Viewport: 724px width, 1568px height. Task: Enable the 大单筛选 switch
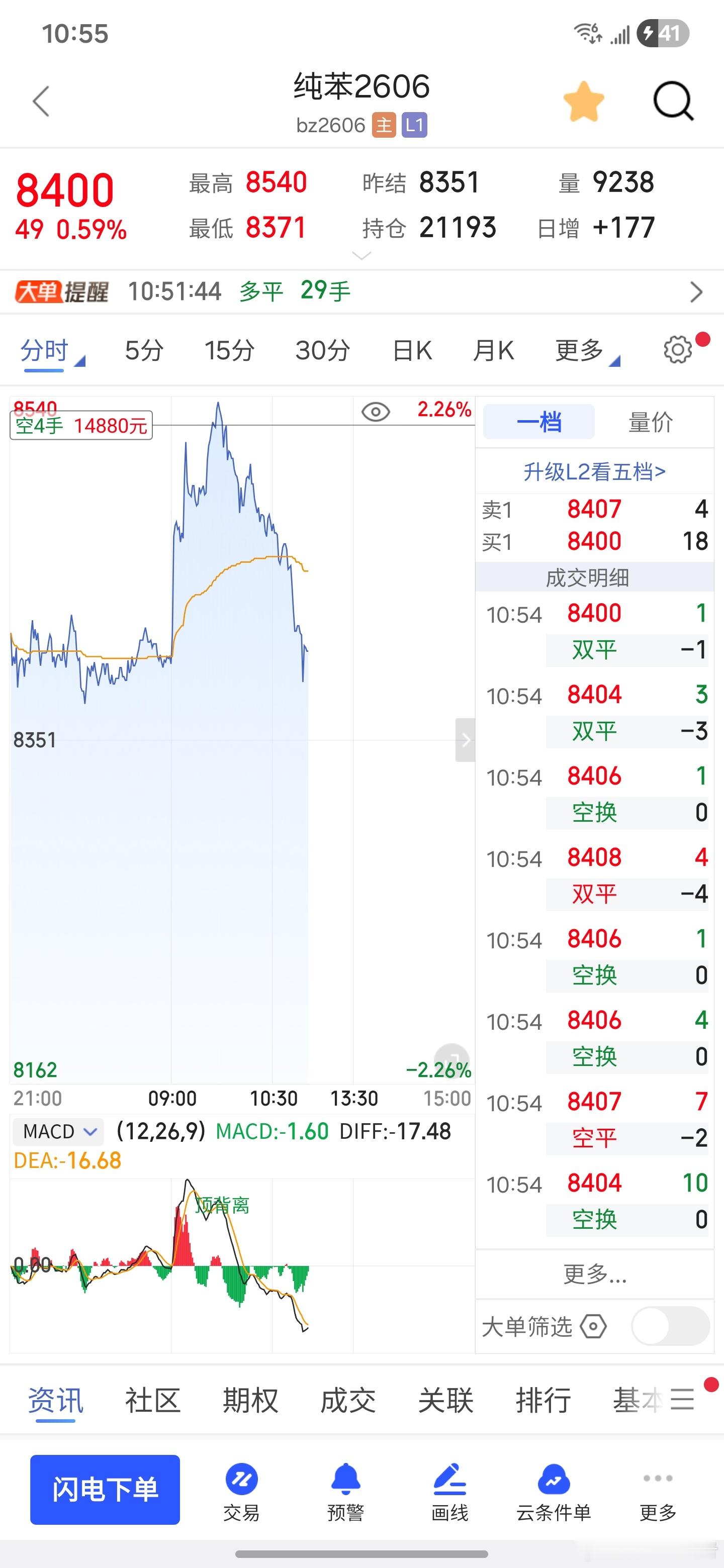[670, 1326]
